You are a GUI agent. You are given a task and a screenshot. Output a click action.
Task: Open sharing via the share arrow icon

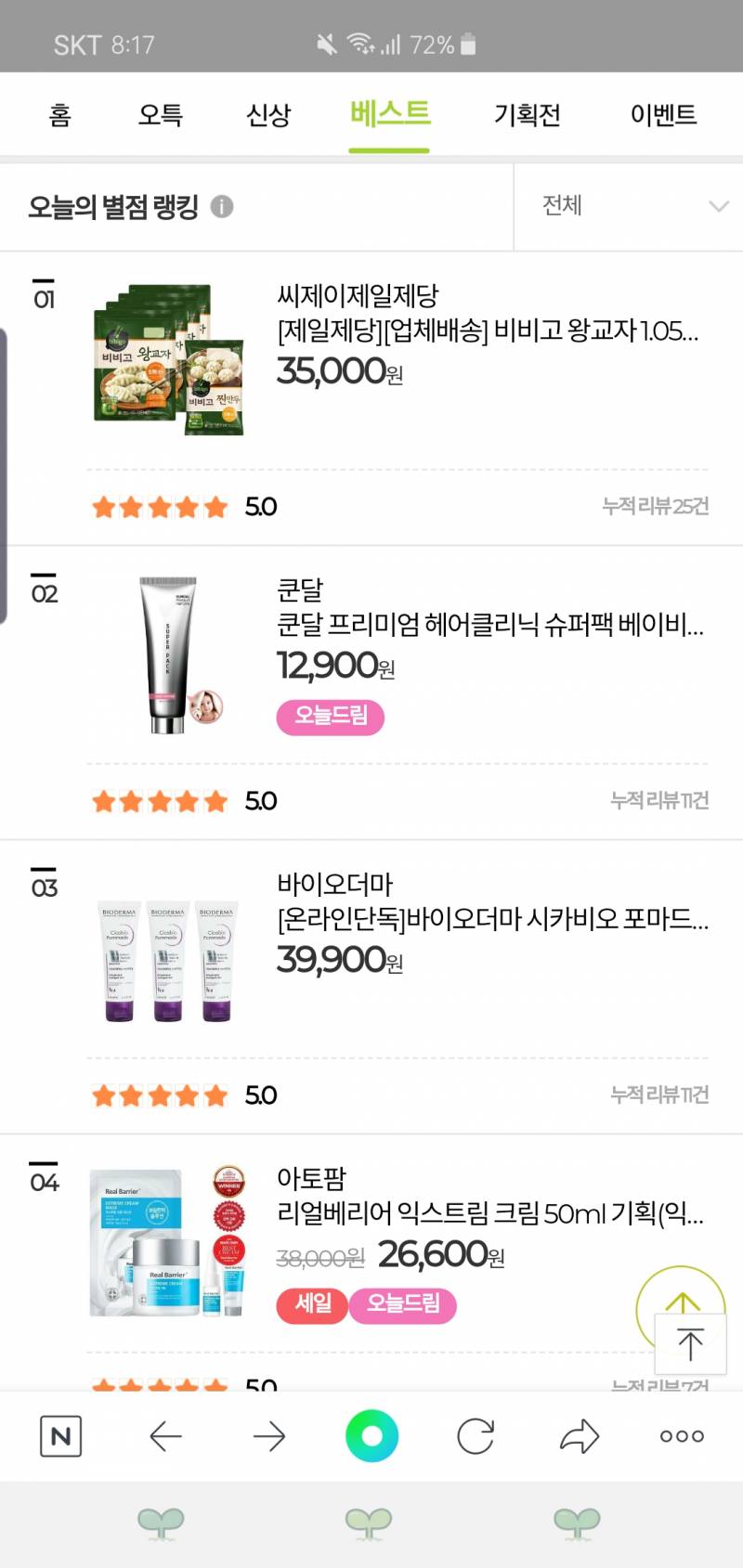click(580, 1435)
